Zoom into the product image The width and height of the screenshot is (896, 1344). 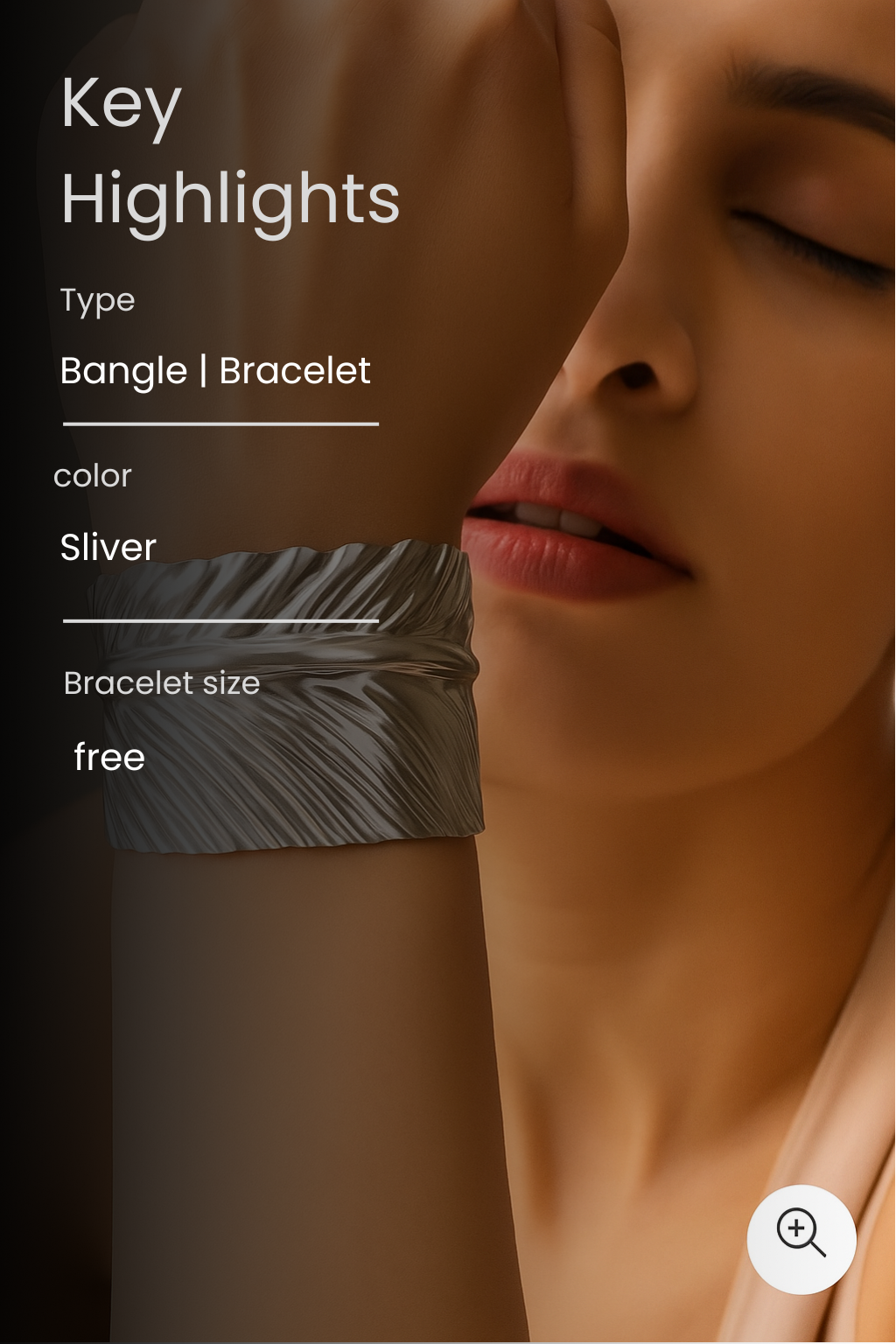click(801, 1238)
